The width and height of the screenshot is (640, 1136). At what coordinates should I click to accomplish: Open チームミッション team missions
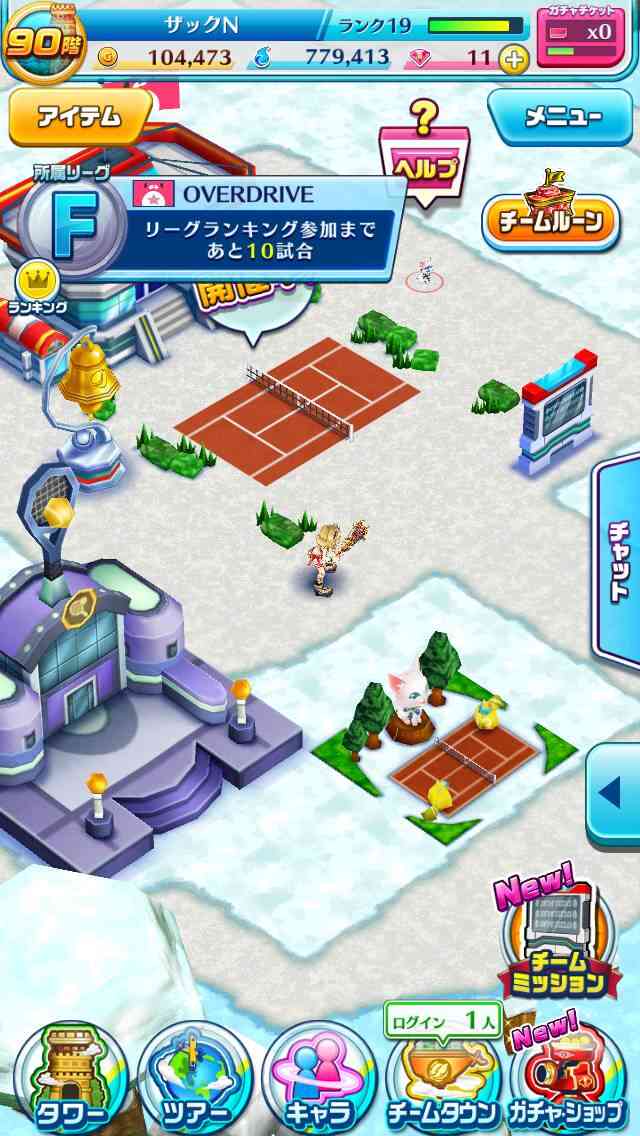tap(560, 936)
